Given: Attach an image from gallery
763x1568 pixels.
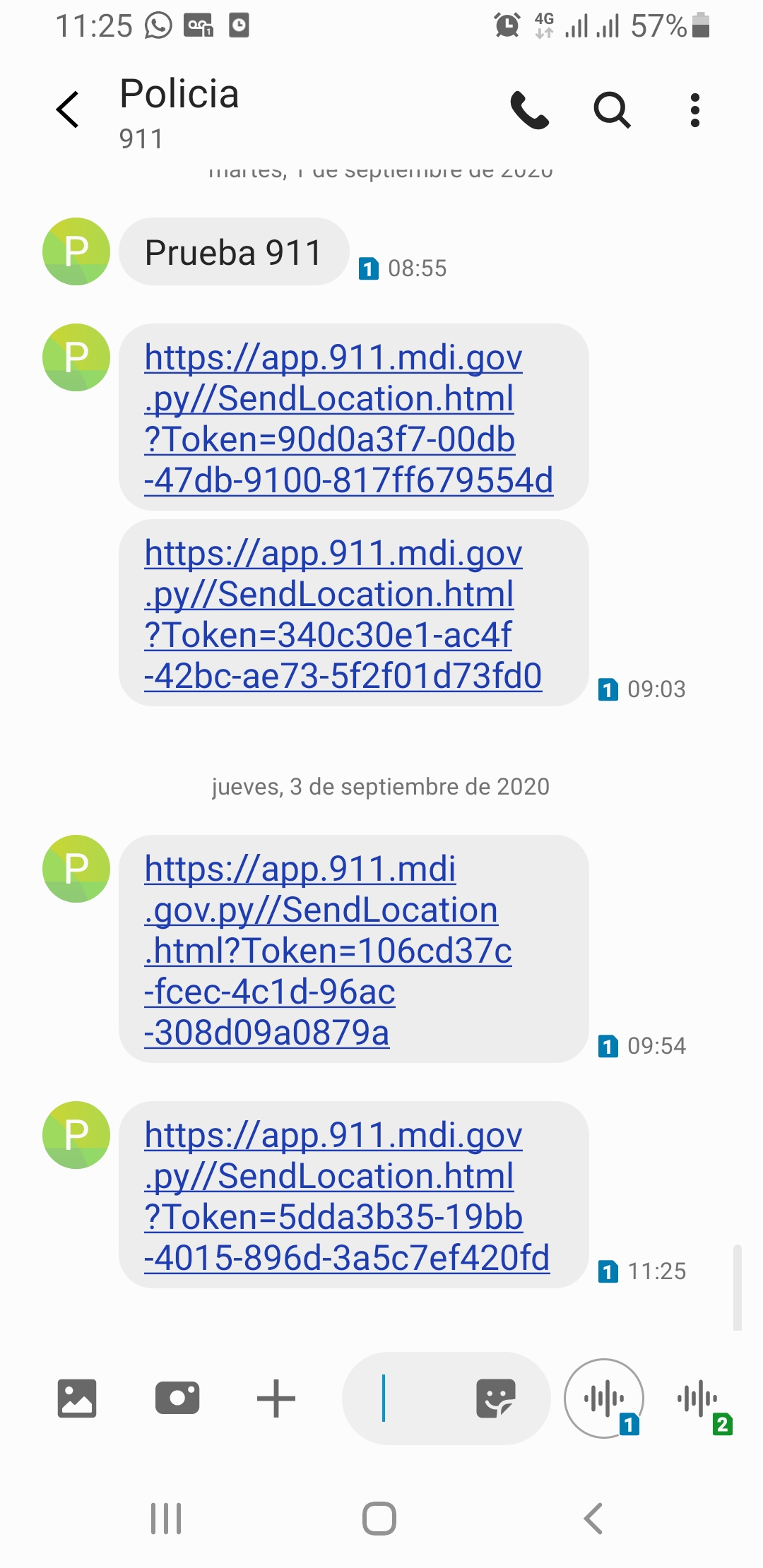Looking at the screenshot, I should [x=77, y=1398].
